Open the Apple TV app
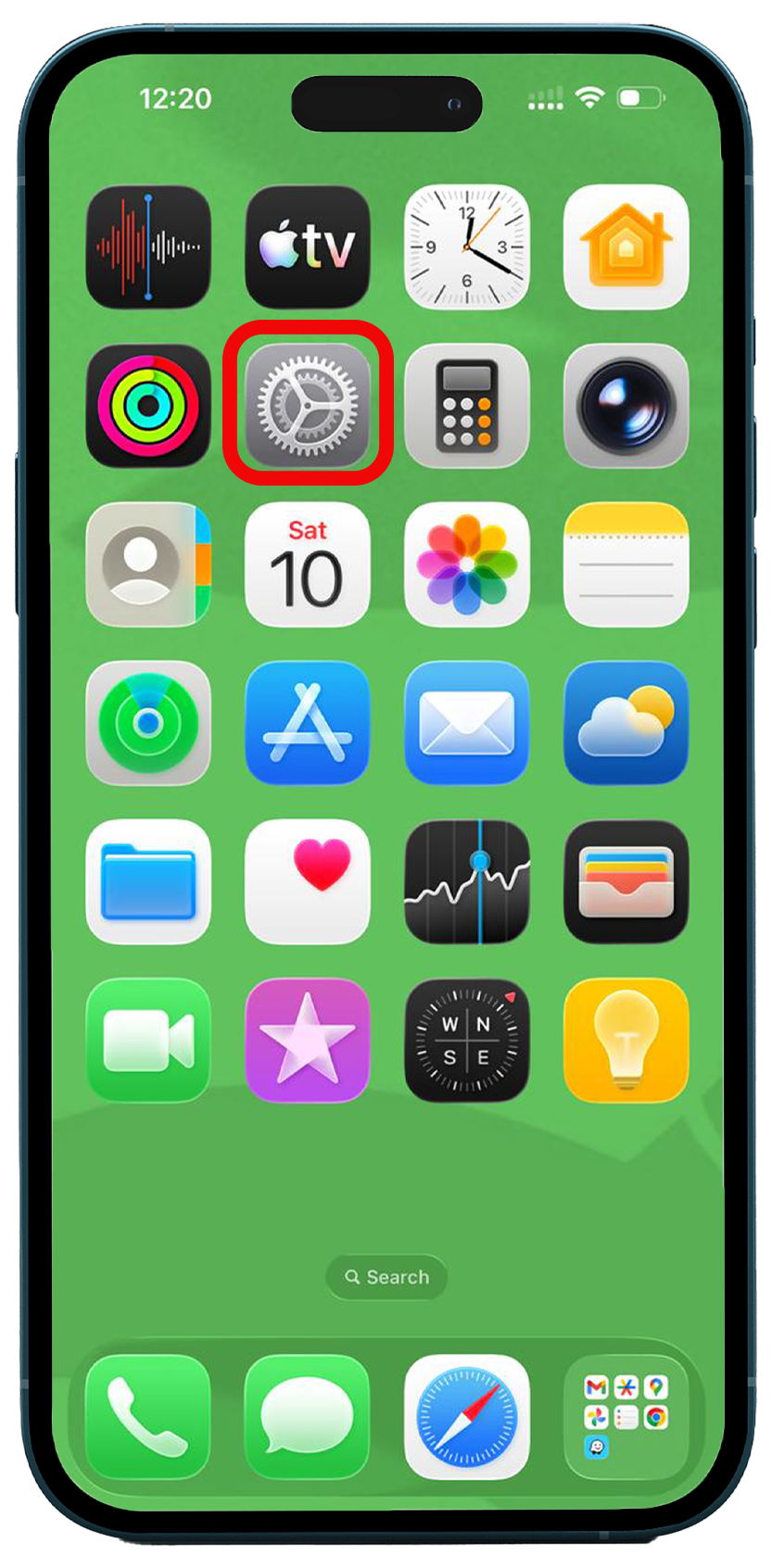The image size is (772, 1568). point(308,247)
